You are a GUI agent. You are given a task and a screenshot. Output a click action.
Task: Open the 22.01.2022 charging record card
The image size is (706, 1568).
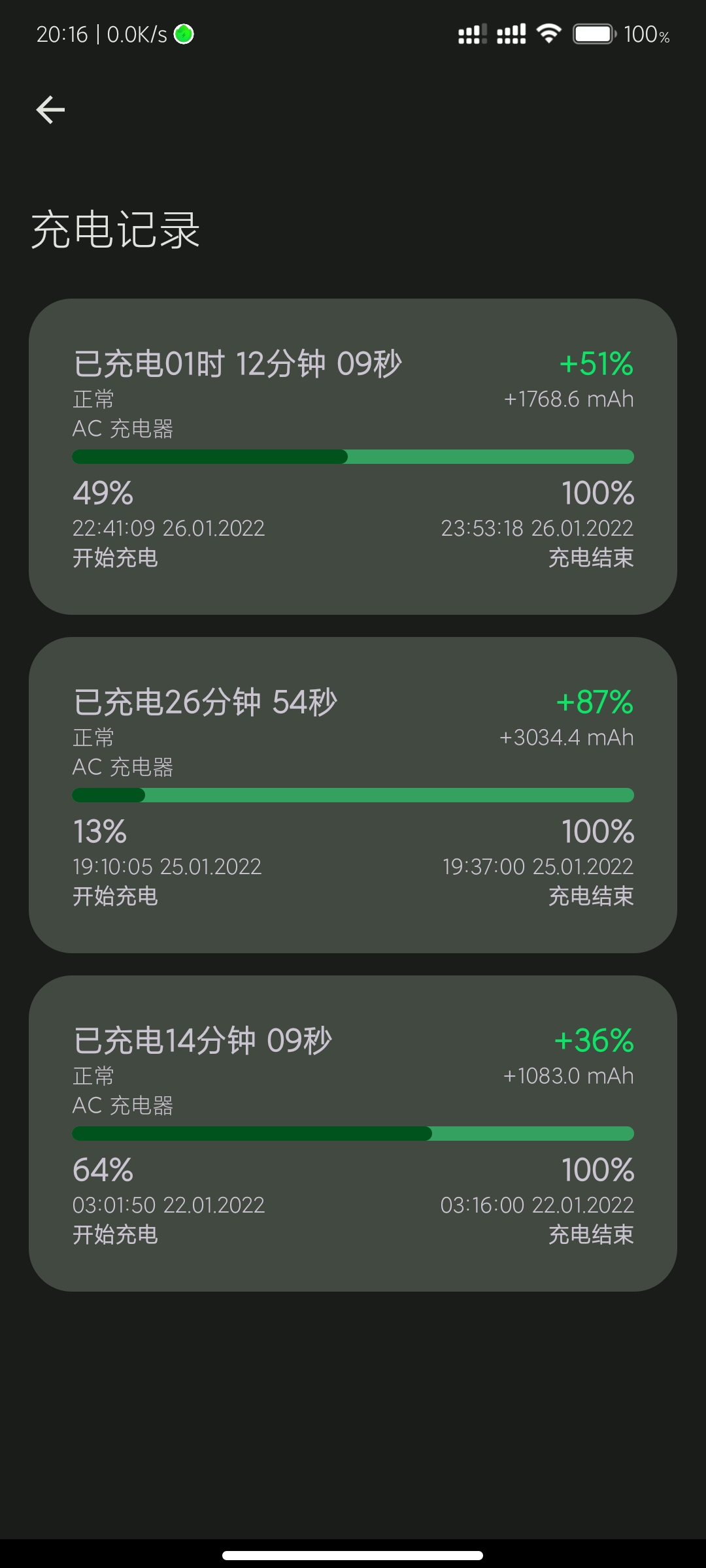353,1134
